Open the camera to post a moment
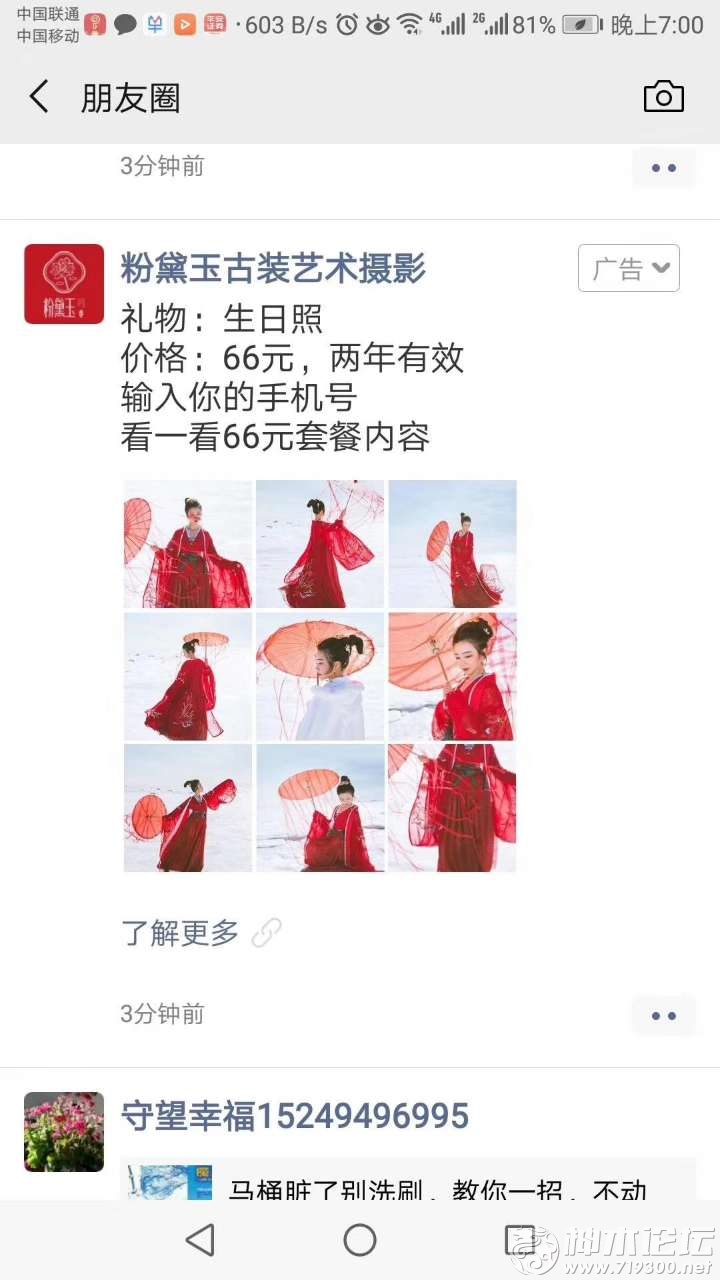The image size is (720, 1280). [663, 97]
